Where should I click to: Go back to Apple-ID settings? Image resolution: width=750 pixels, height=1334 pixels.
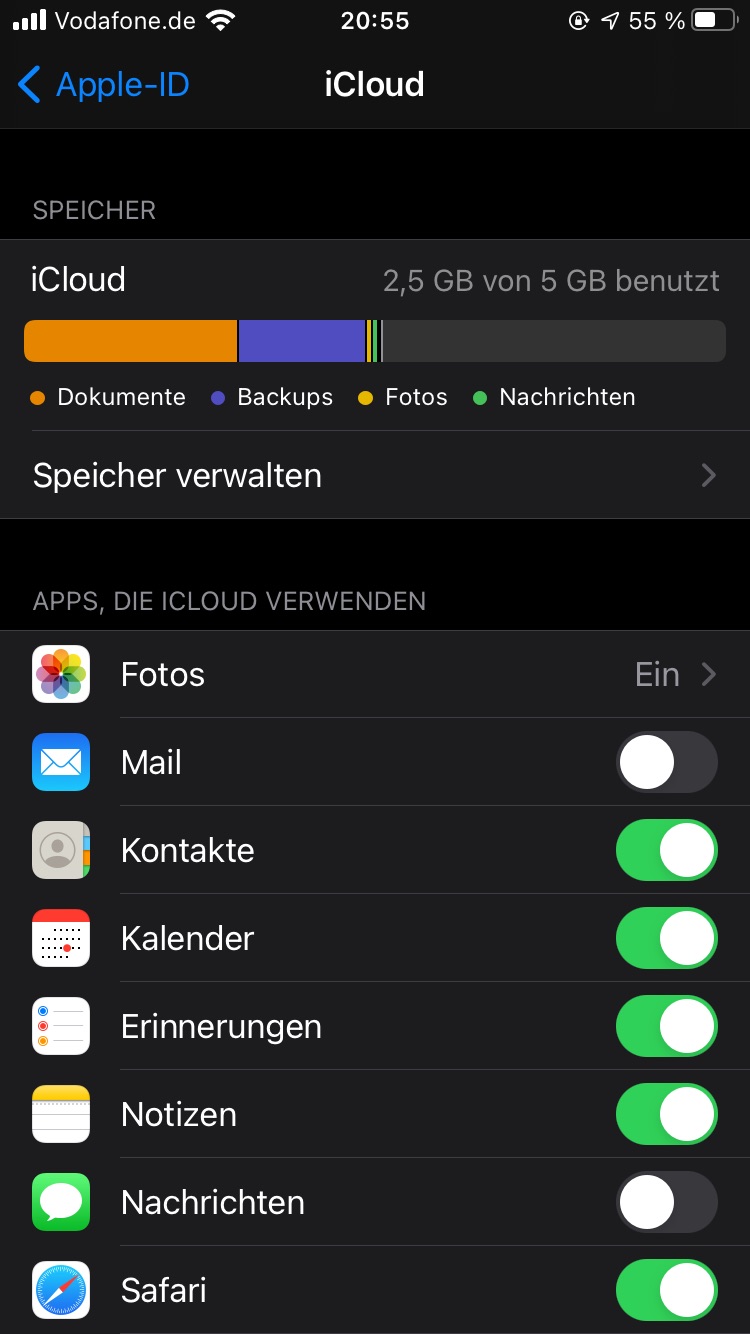coord(104,85)
